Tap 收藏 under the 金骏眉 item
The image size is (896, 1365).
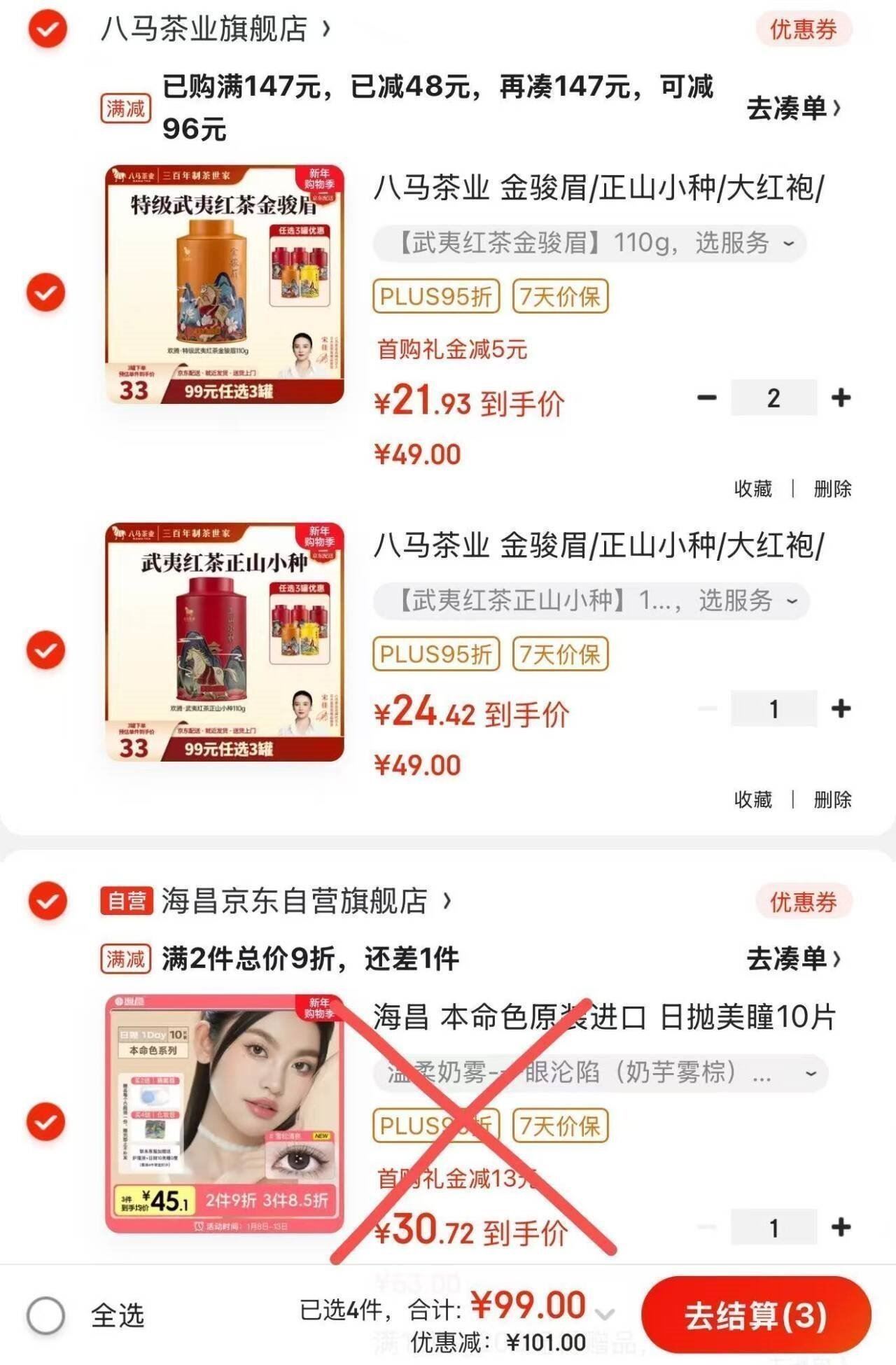tap(752, 489)
